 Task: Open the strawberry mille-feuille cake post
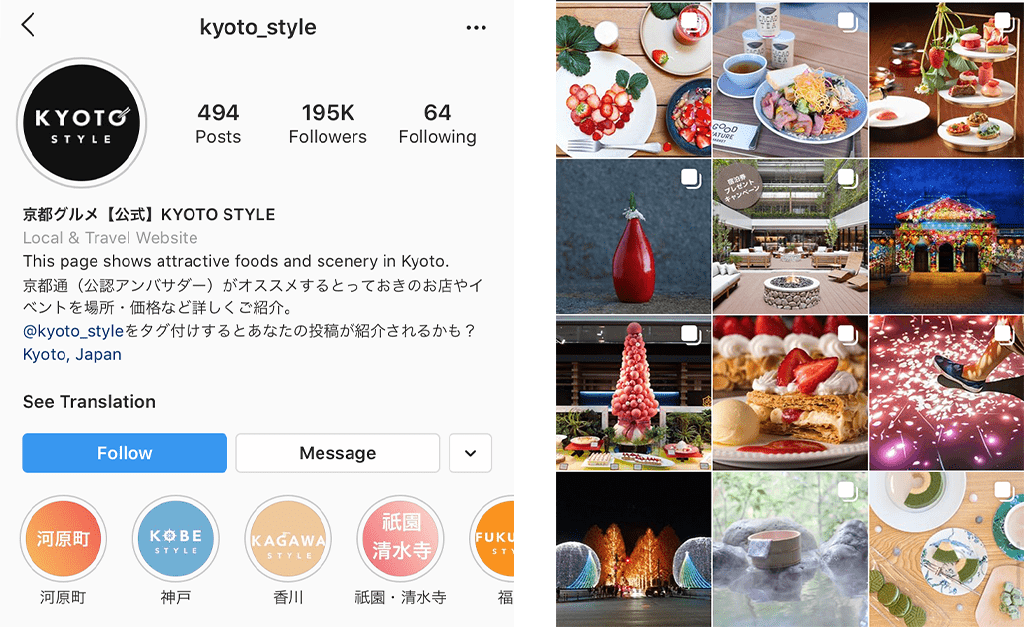pos(789,393)
